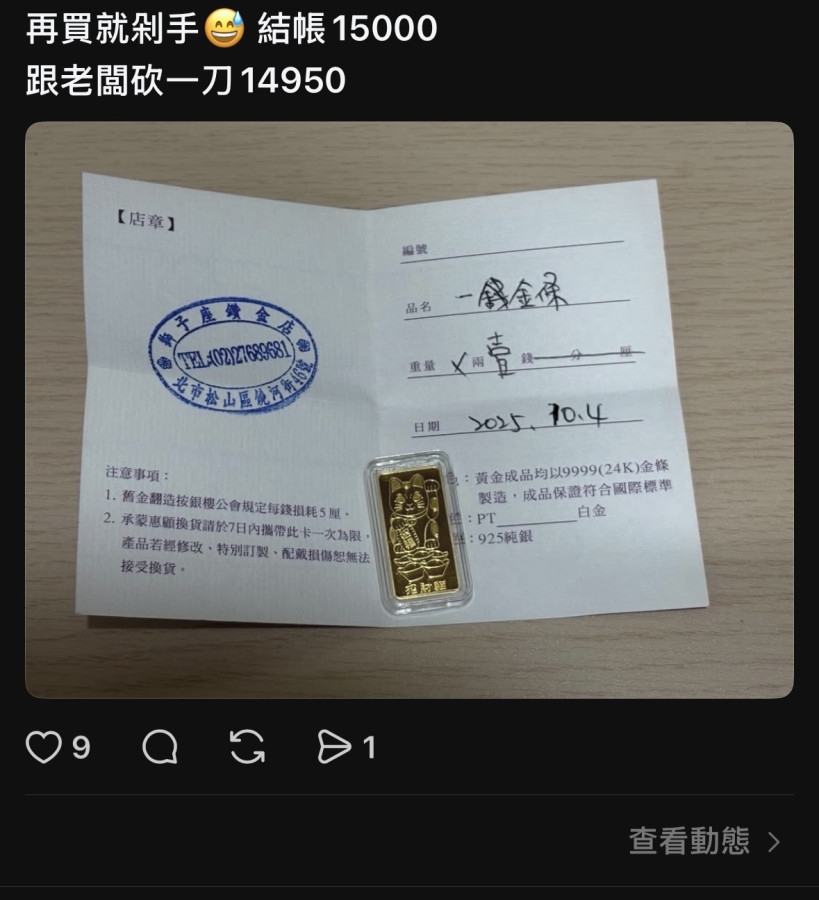
Task: Share the post via send icon
Action: pos(334,746)
